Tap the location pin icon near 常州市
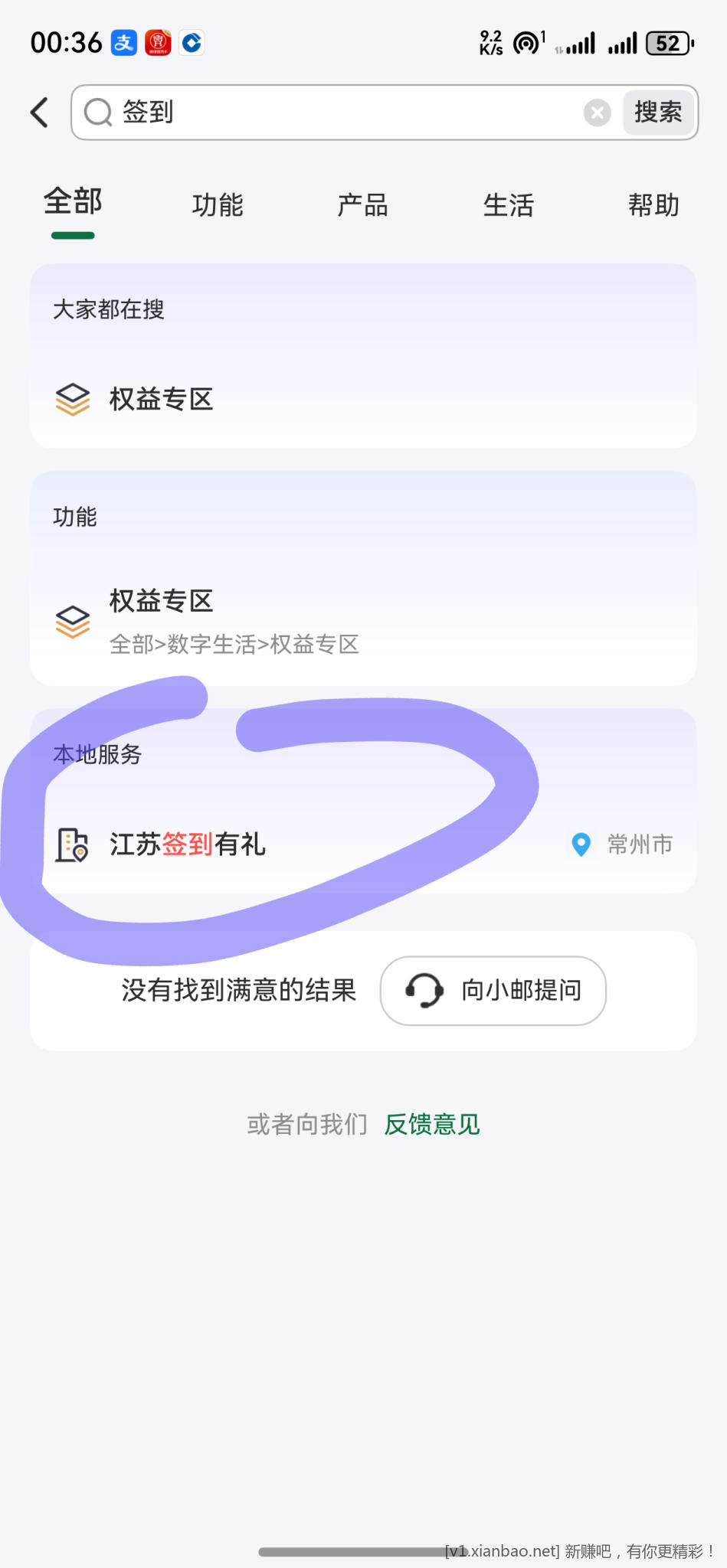 click(581, 844)
